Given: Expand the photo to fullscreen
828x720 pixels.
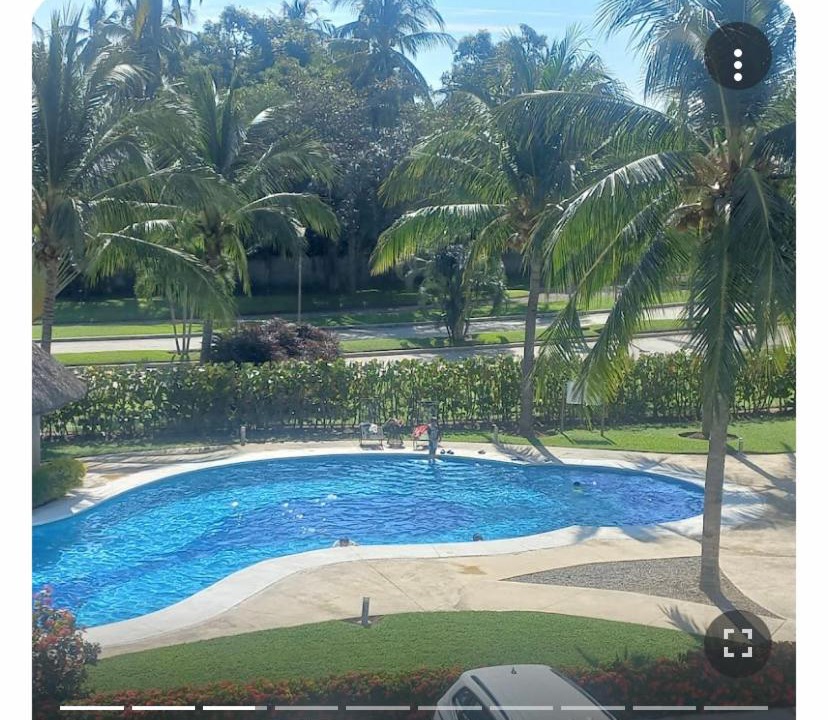Looking at the screenshot, I should coord(737,643).
